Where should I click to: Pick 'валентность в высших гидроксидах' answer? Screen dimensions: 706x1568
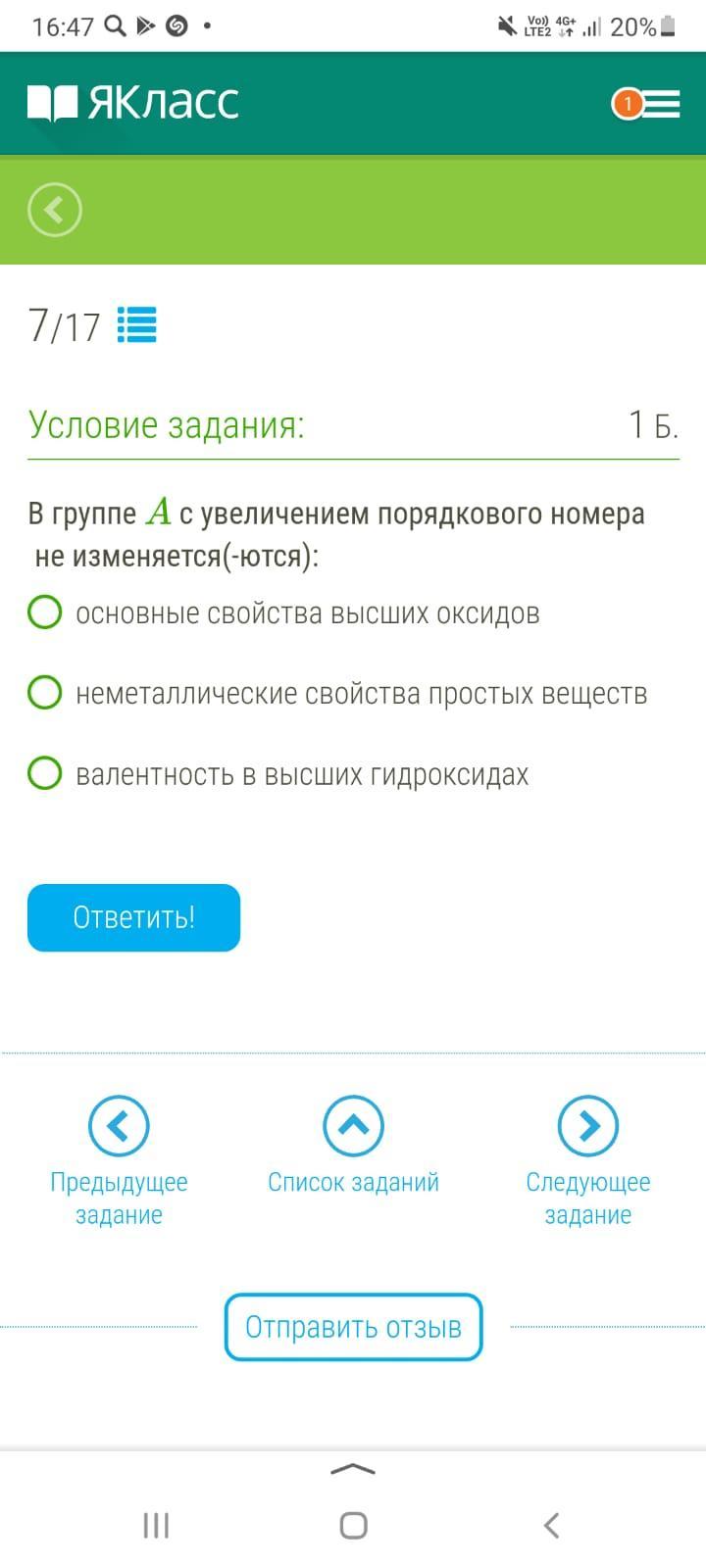[x=45, y=773]
